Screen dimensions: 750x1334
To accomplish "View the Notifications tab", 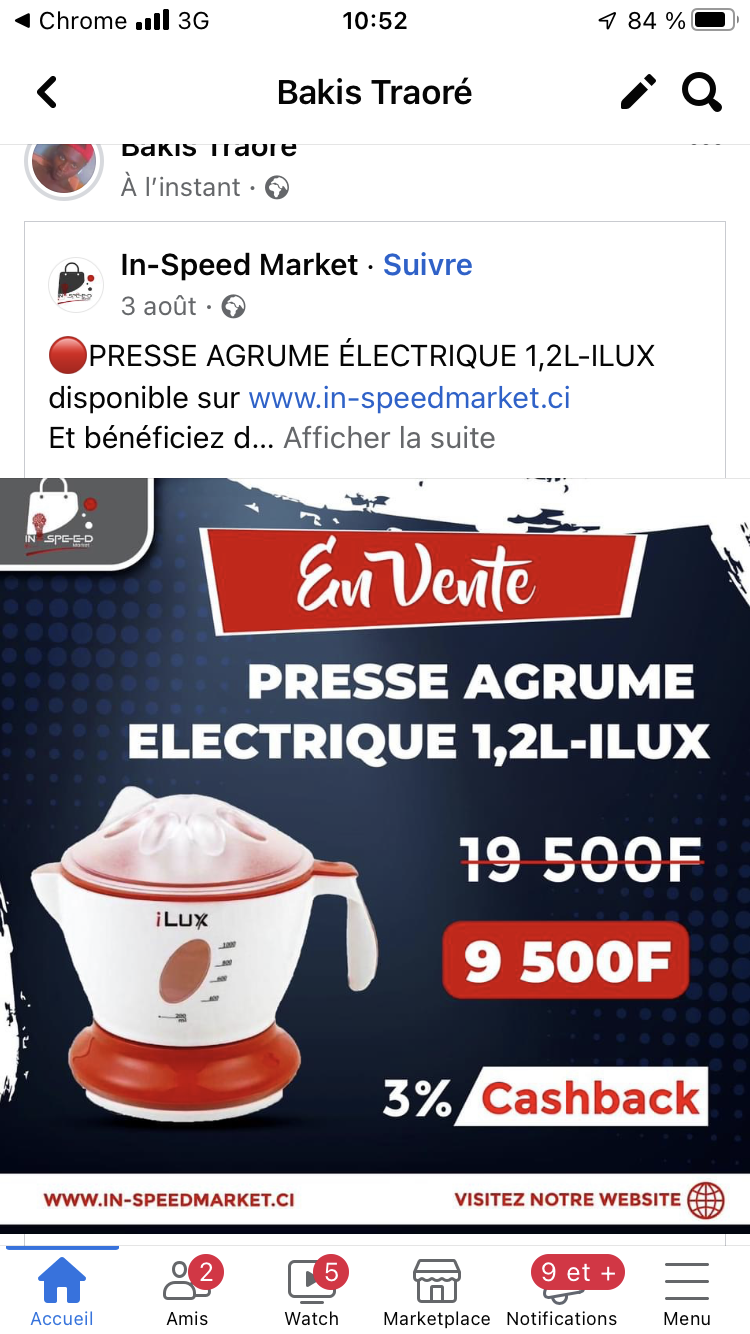I will click(x=562, y=1291).
